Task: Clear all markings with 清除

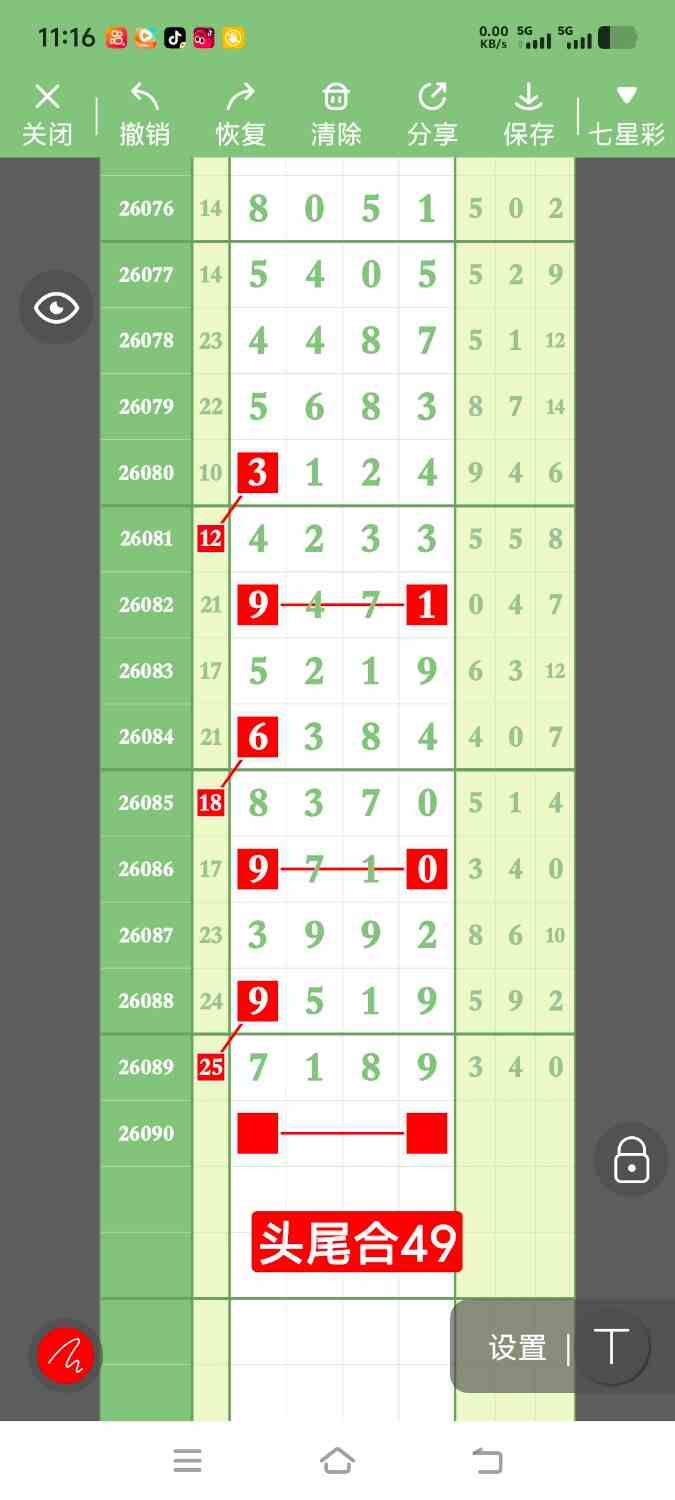Action: tap(336, 115)
